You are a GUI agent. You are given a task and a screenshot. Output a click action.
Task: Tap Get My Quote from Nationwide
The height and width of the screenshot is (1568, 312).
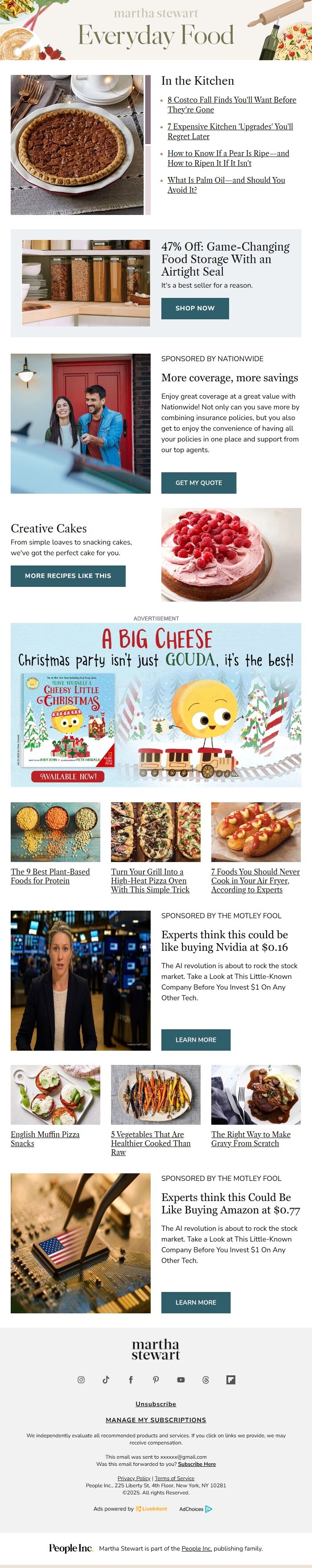click(x=198, y=483)
